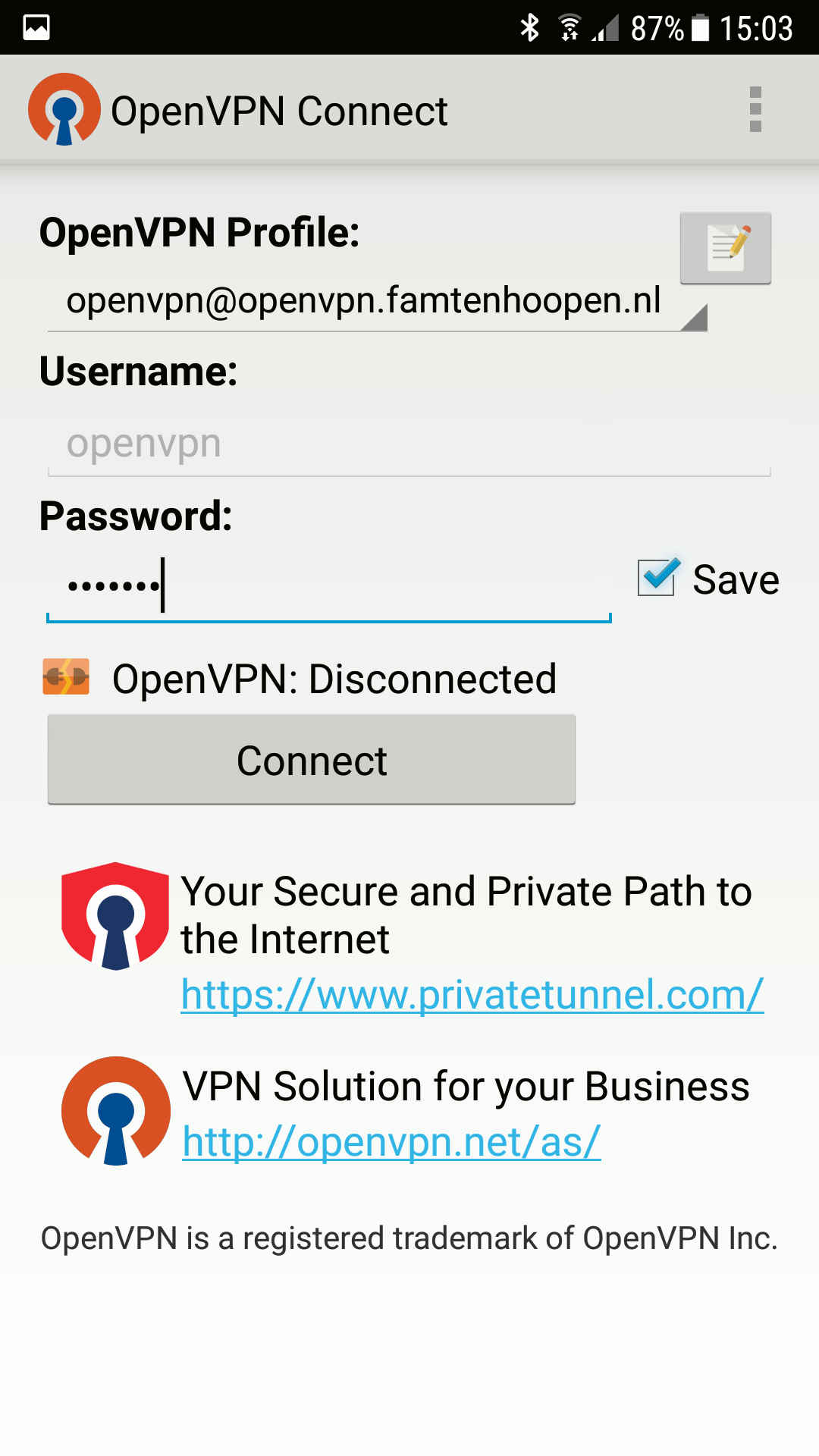Open the openvpn.net/as link

tap(391, 1142)
